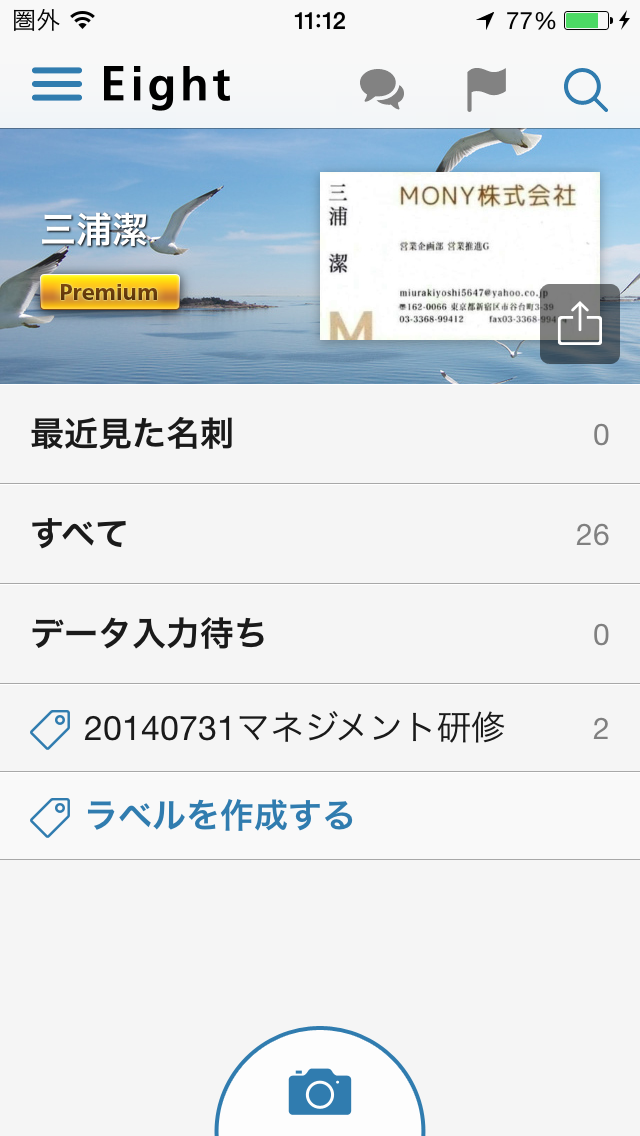Open the hamburger drawer menu

[57, 85]
